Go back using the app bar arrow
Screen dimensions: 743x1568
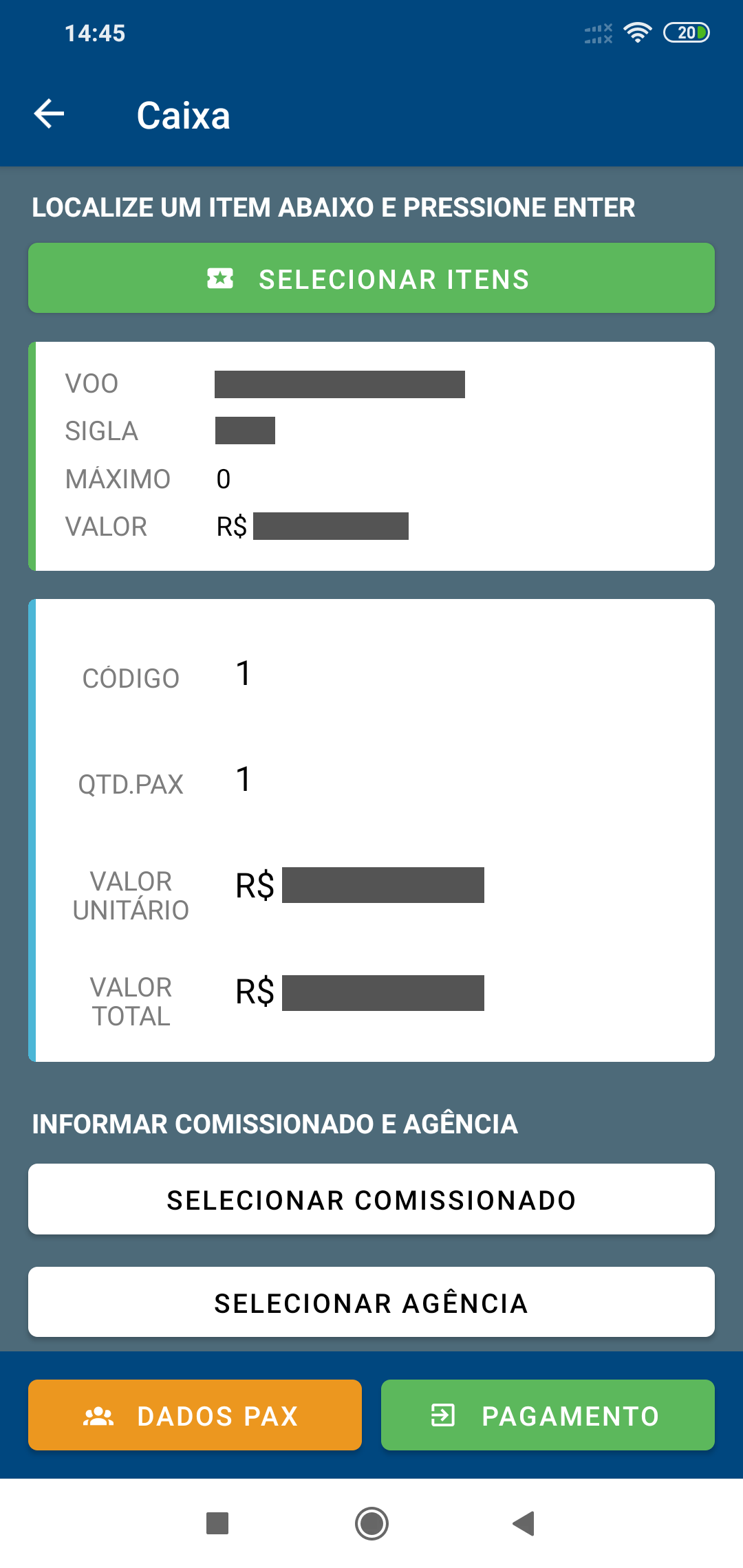(x=49, y=114)
